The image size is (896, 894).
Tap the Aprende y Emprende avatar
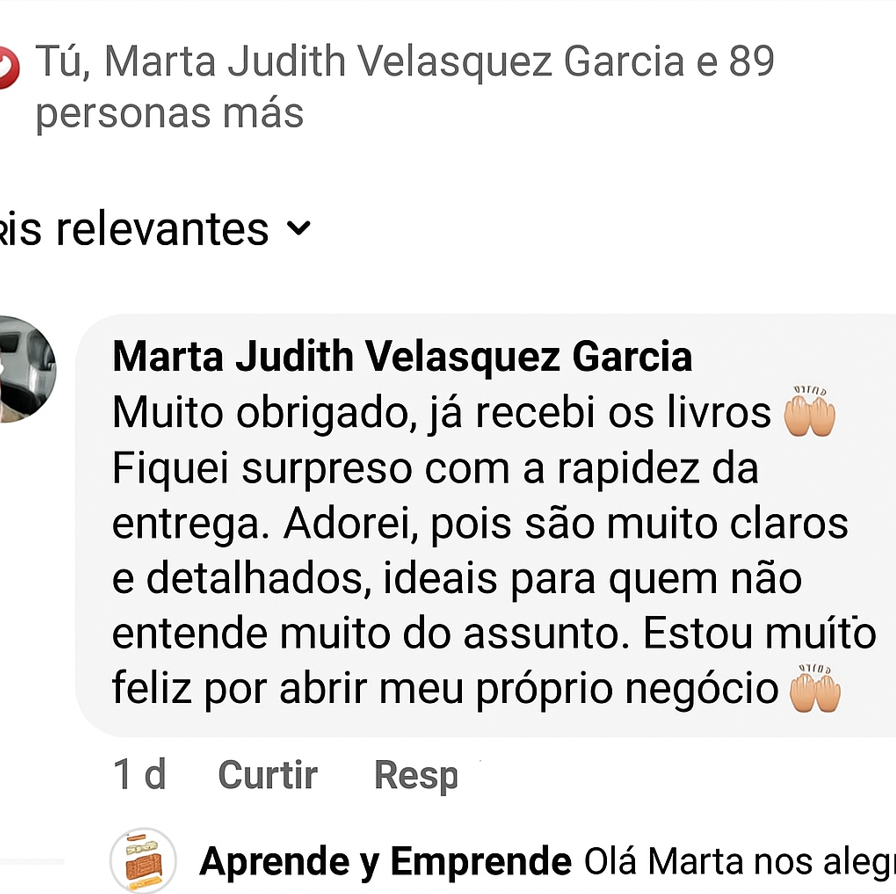coord(143,861)
